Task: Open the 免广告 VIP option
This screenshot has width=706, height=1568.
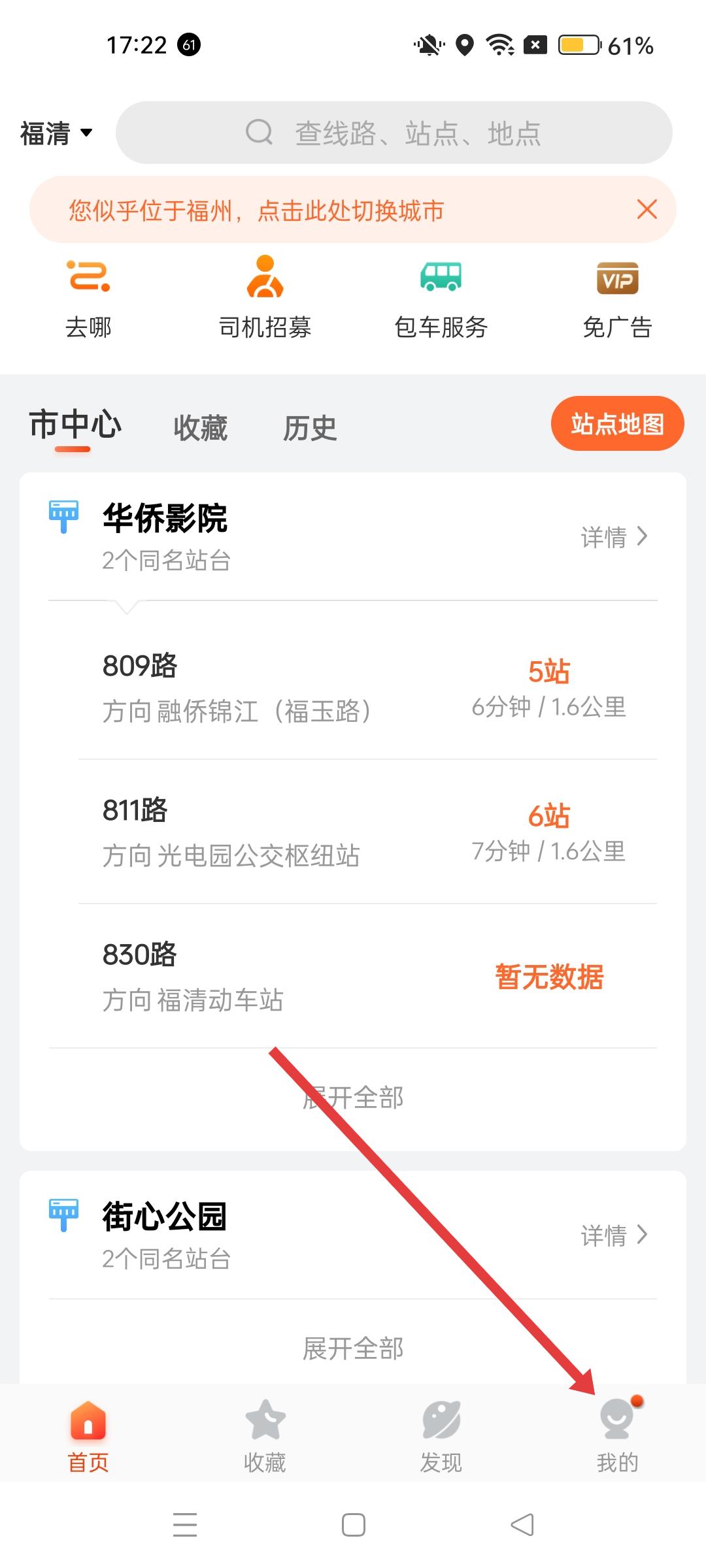Action: click(x=617, y=298)
